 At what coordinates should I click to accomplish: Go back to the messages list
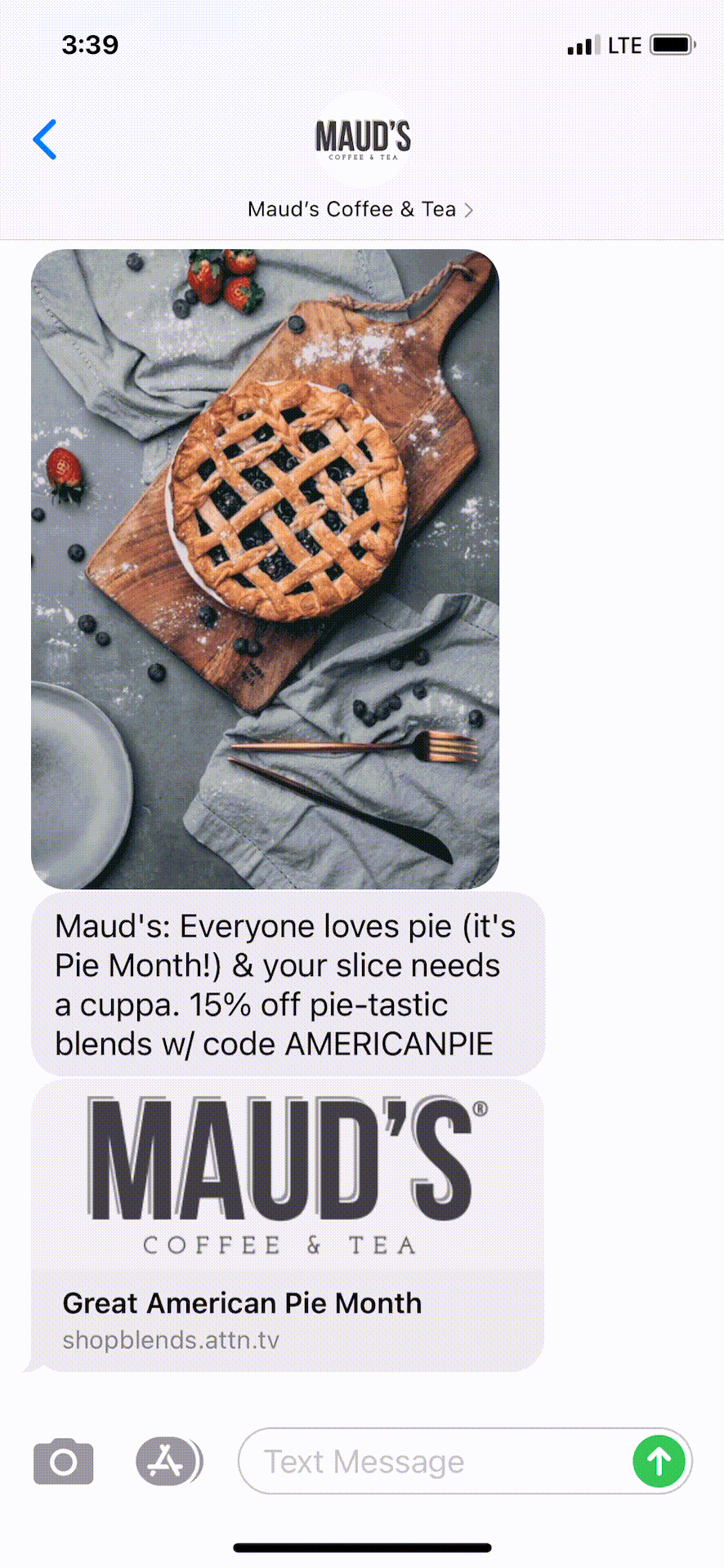tap(45, 140)
